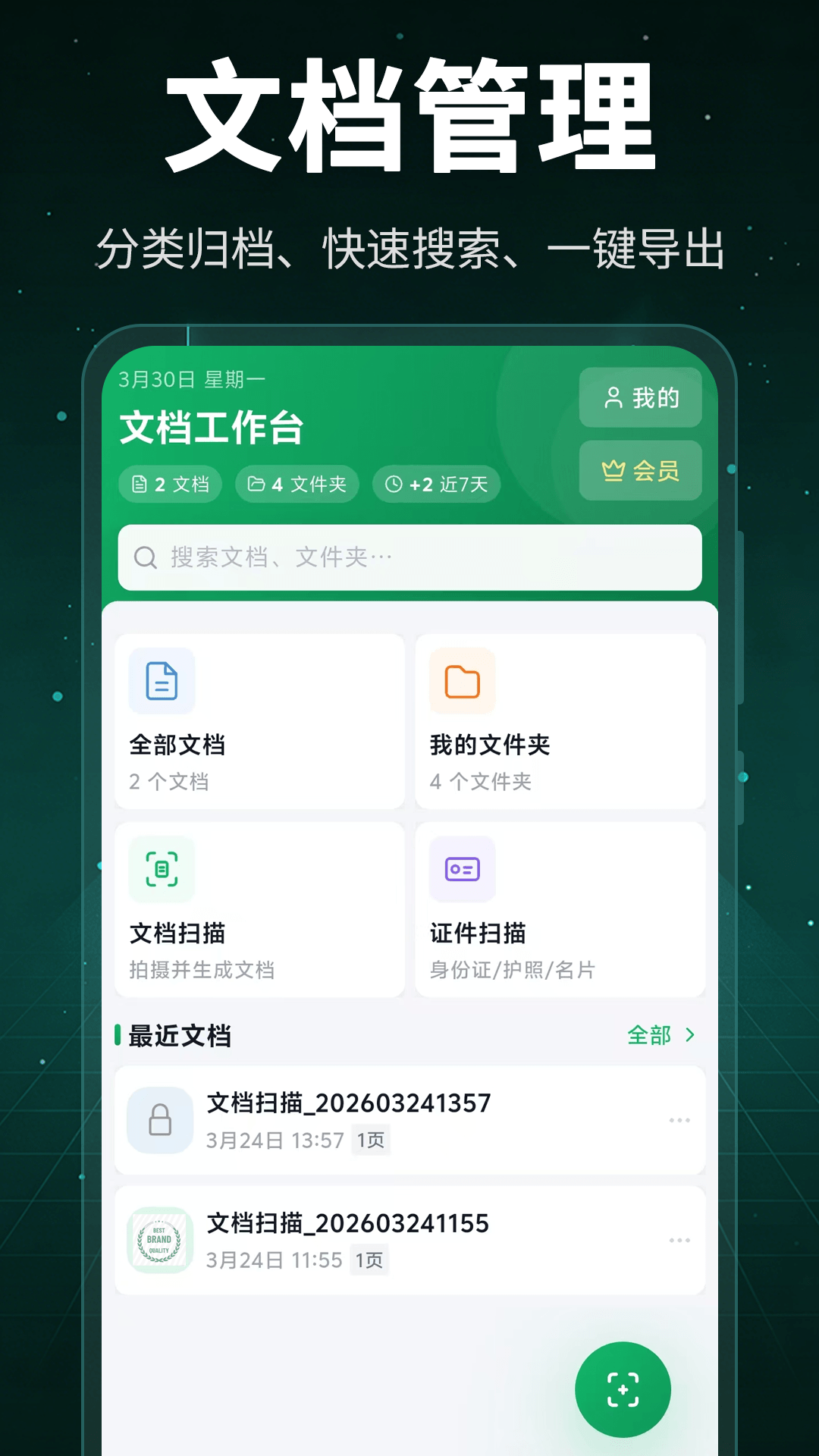Open the orange folder icon on 我的文件夹

click(x=463, y=682)
